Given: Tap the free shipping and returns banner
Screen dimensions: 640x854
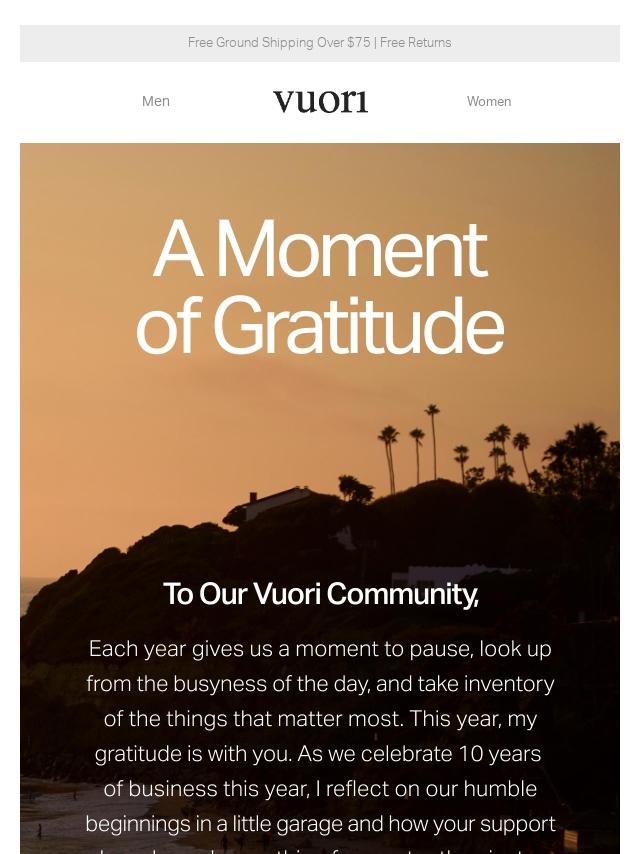Looking at the screenshot, I should [x=320, y=43].
